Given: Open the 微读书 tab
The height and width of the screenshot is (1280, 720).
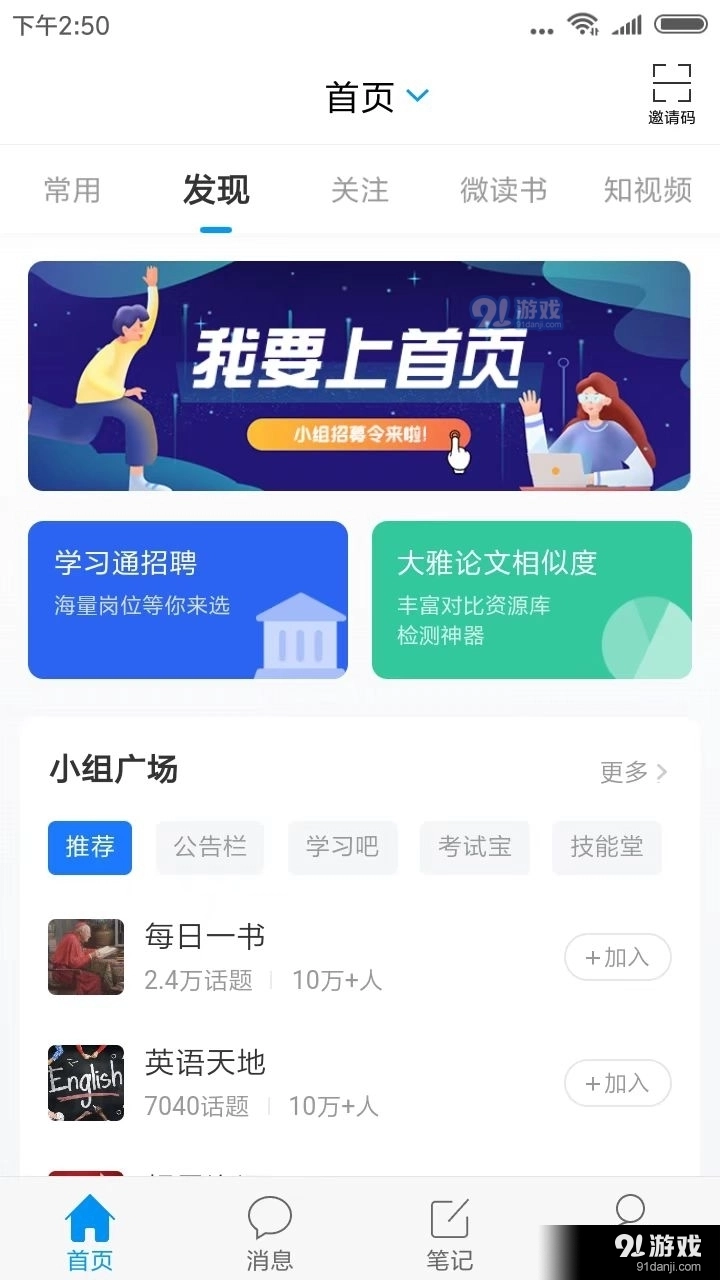Looking at the screenshot, I should point(503,190).
